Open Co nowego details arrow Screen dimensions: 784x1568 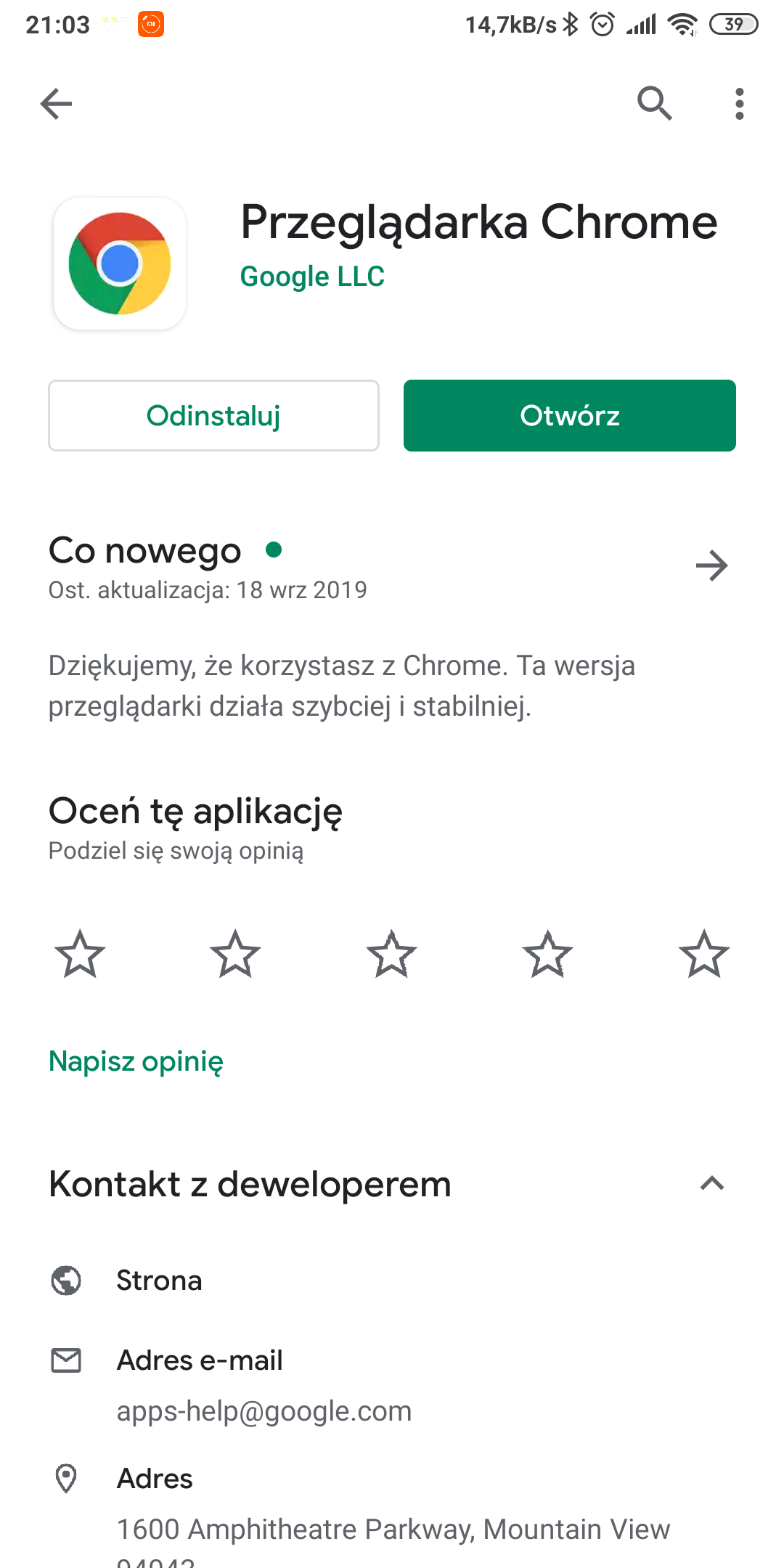tap(711, 566)
